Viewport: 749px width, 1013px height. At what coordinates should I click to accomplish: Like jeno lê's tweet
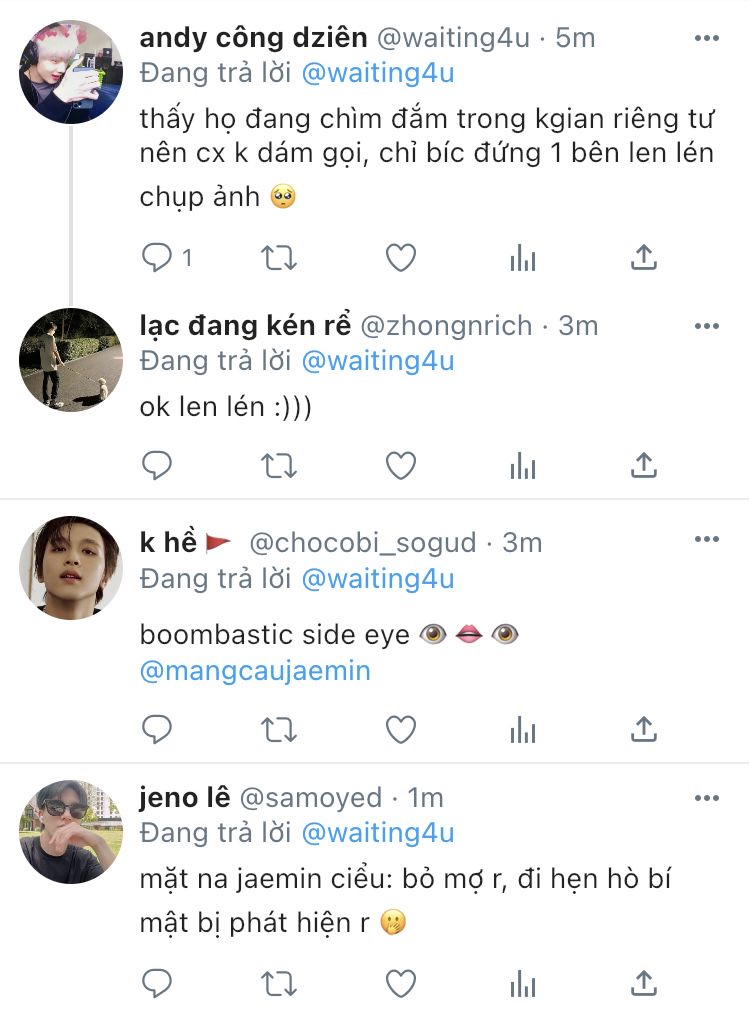401,984
